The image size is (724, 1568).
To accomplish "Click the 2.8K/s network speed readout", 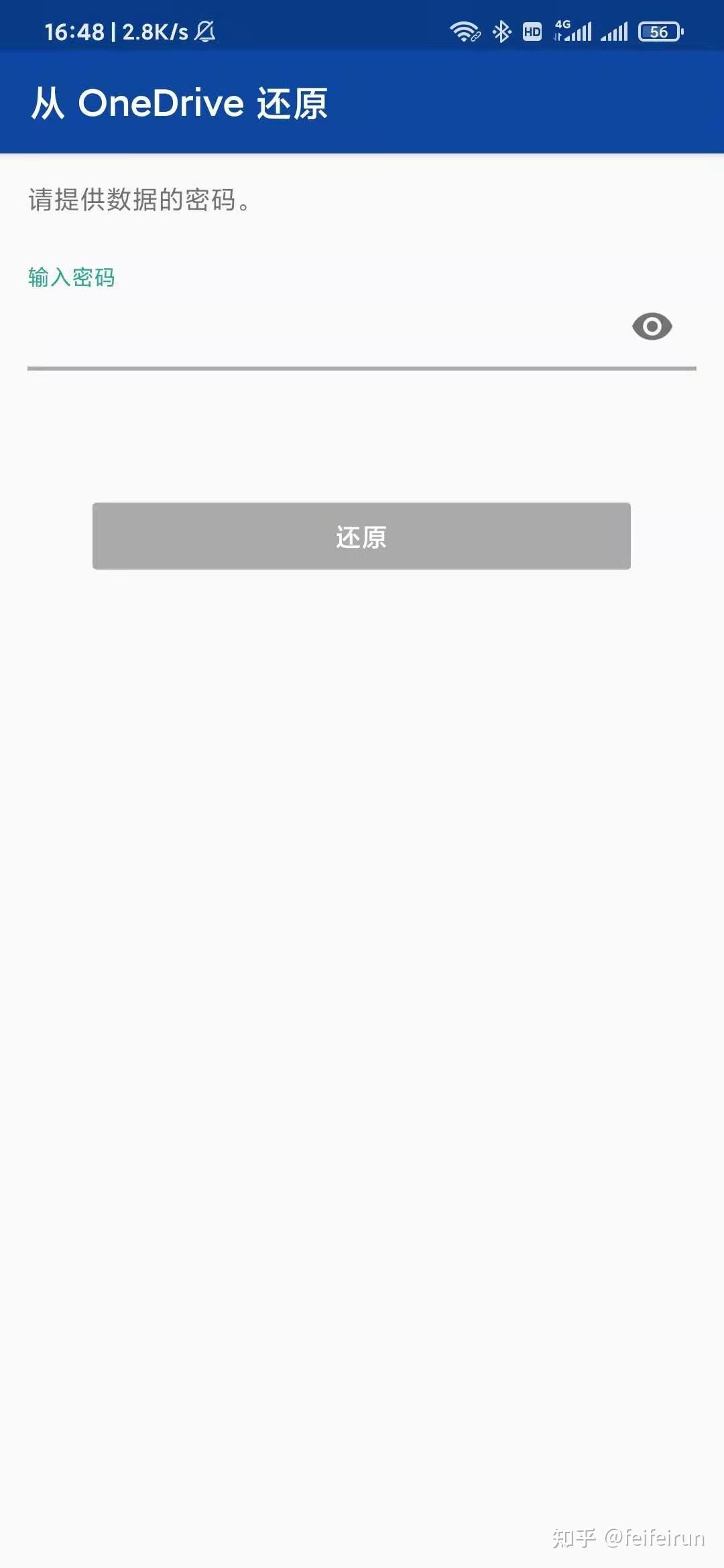I will 154,30.
